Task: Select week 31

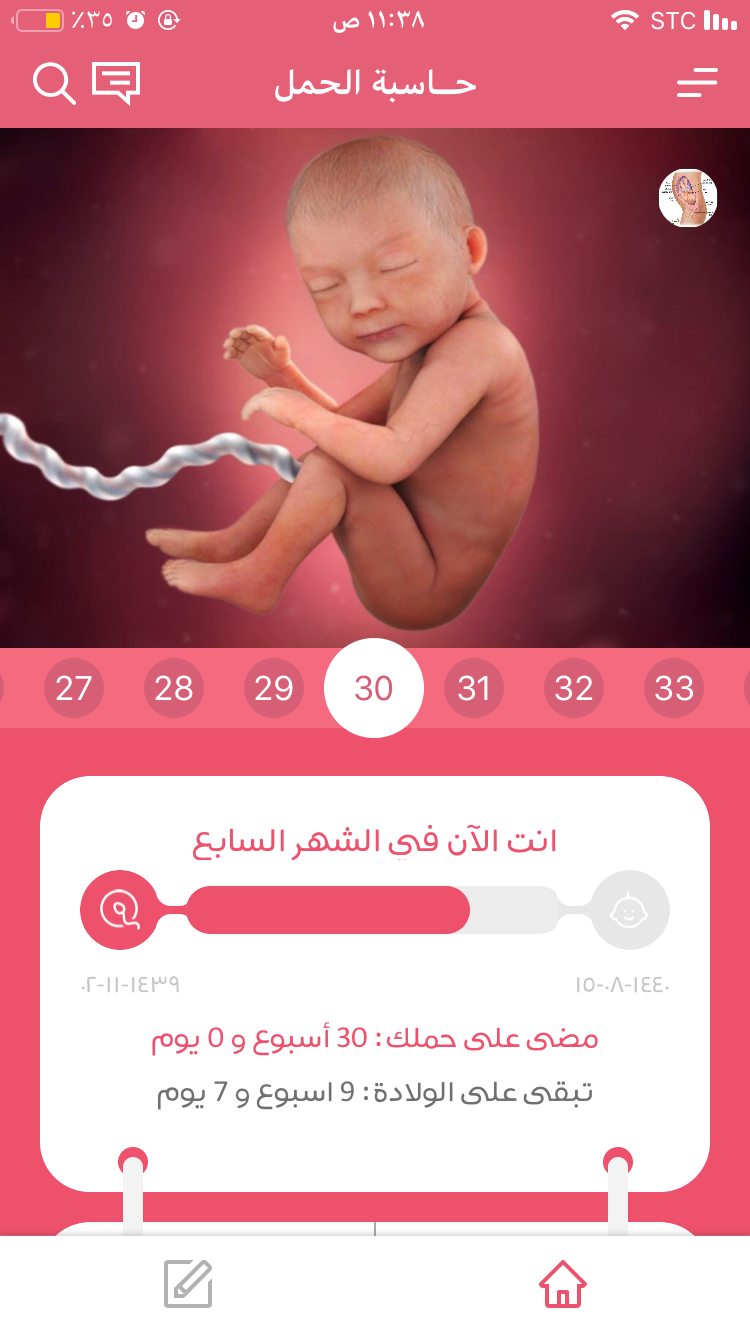Action: pos(474,688)
